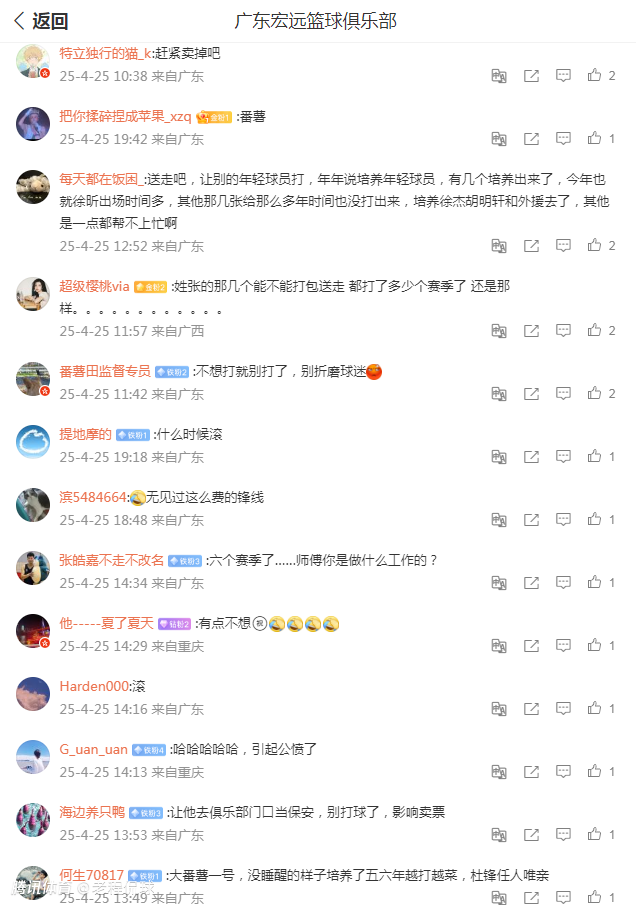Image resolution: width=636 pixels, height=905 pixels.
Task: Open 张皓嘉不走不改名's username link
Action: click(110, 560)
